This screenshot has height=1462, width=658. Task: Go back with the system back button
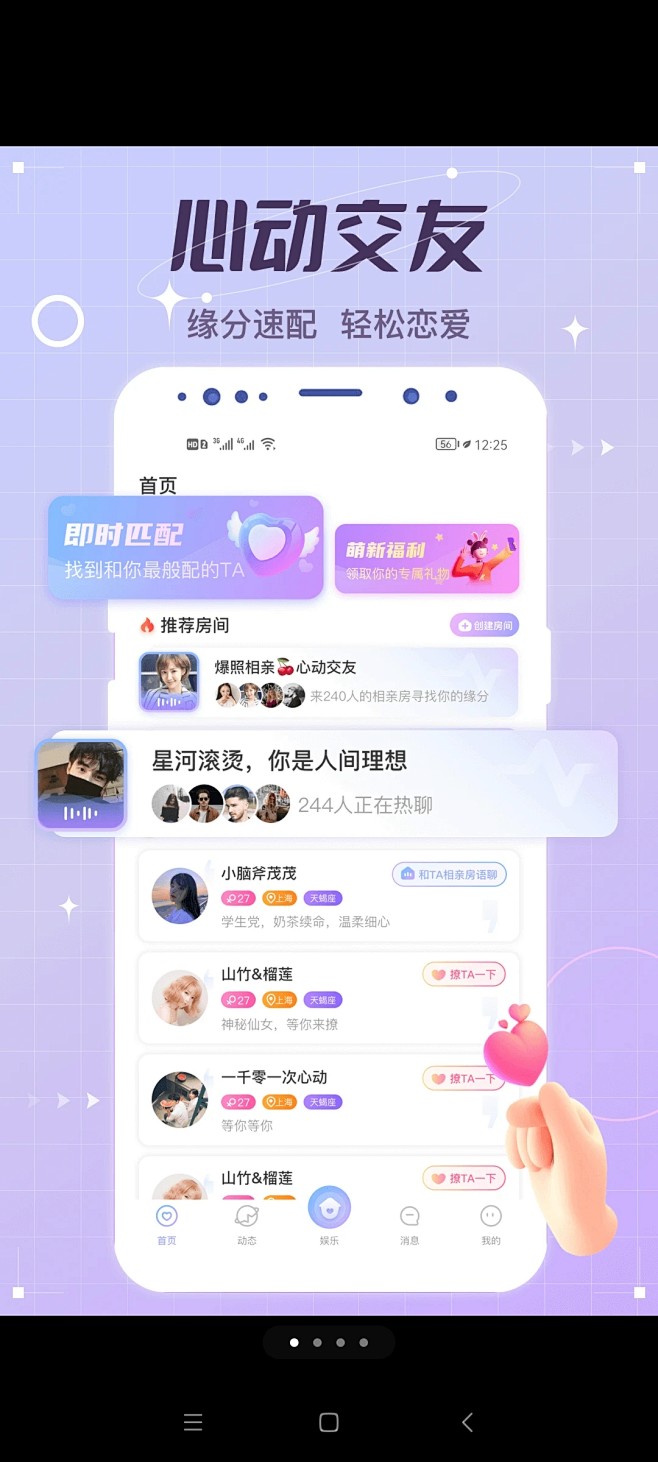click(x=466, y=1422)
